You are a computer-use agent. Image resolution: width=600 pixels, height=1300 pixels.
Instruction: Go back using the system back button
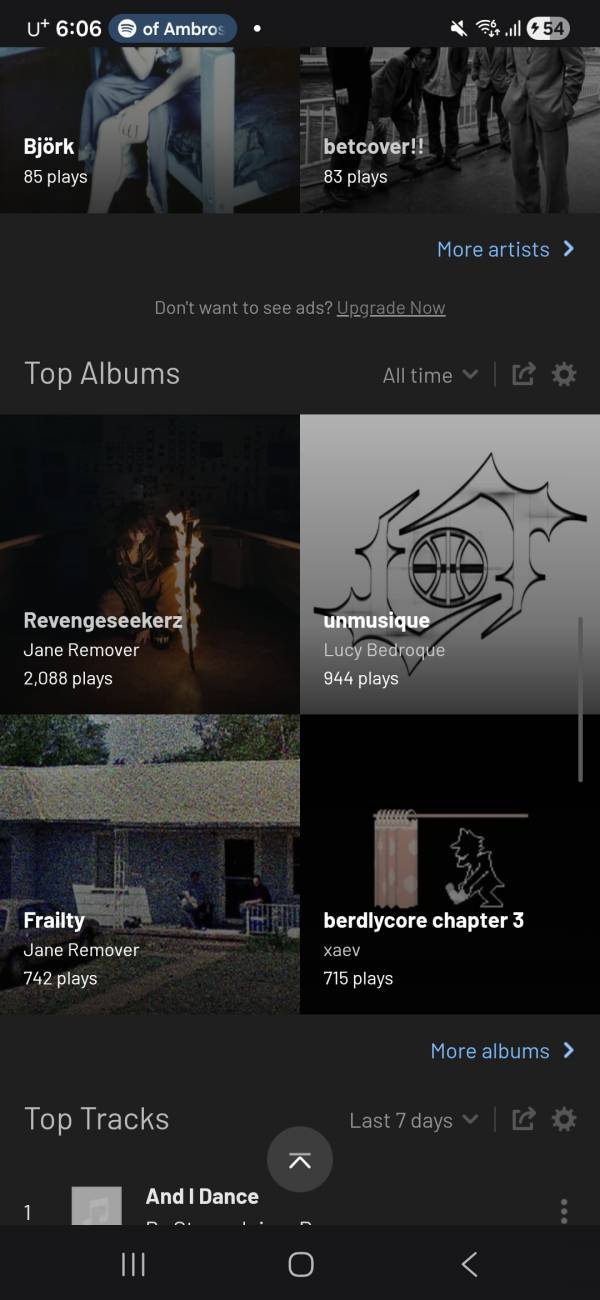point(469,1264)
